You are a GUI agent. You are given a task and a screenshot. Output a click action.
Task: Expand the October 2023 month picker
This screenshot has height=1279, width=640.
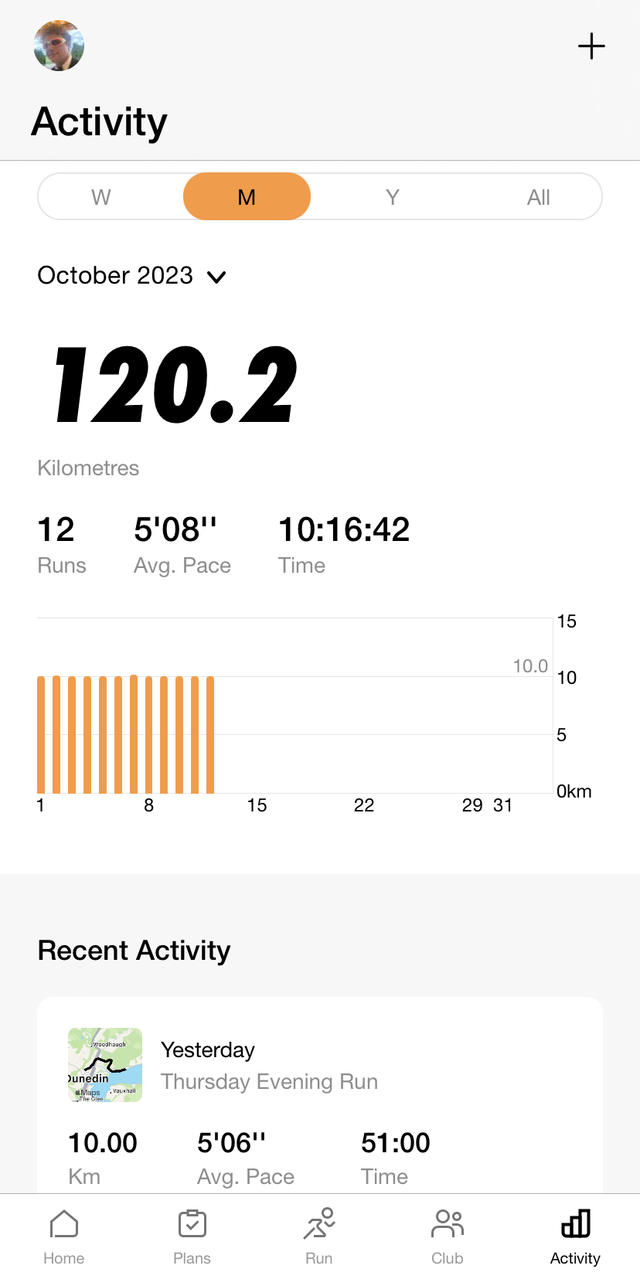point(132,276)
